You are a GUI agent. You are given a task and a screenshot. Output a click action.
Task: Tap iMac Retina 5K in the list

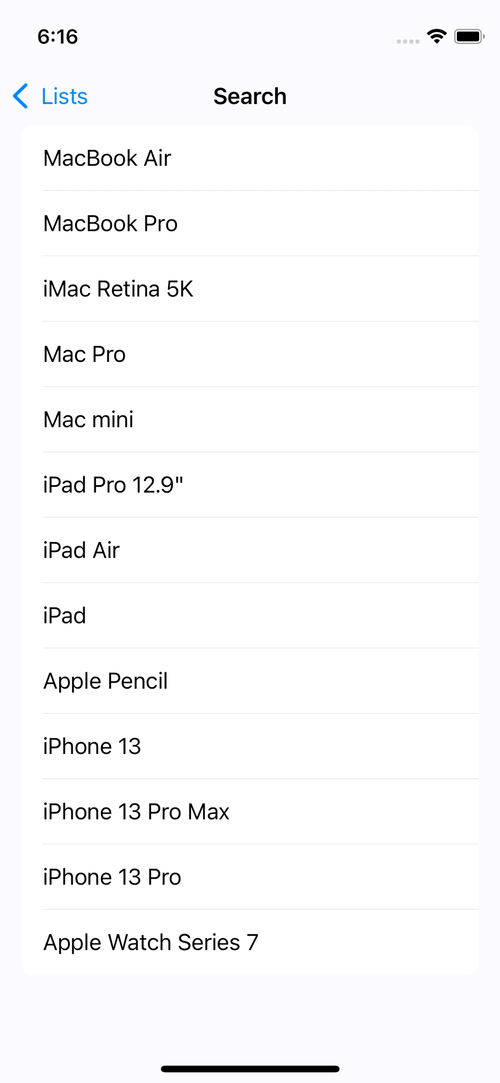pyautogui.click(x=250, y=289)
